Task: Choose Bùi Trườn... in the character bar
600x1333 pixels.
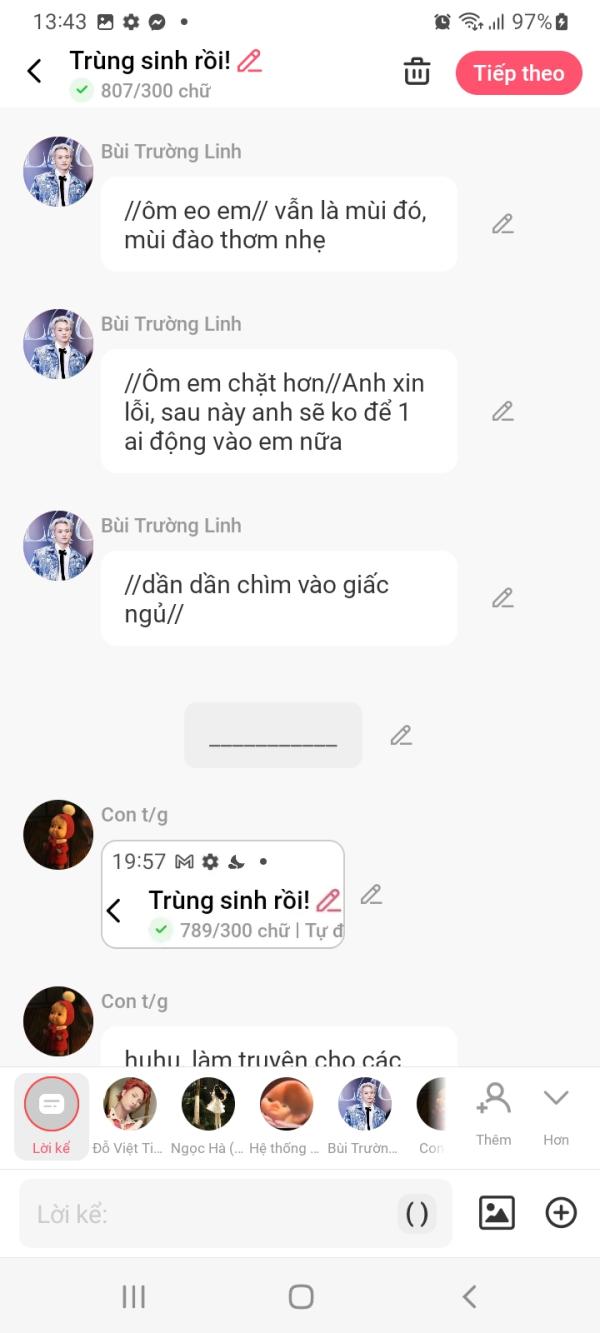Action: point(364,1114)
